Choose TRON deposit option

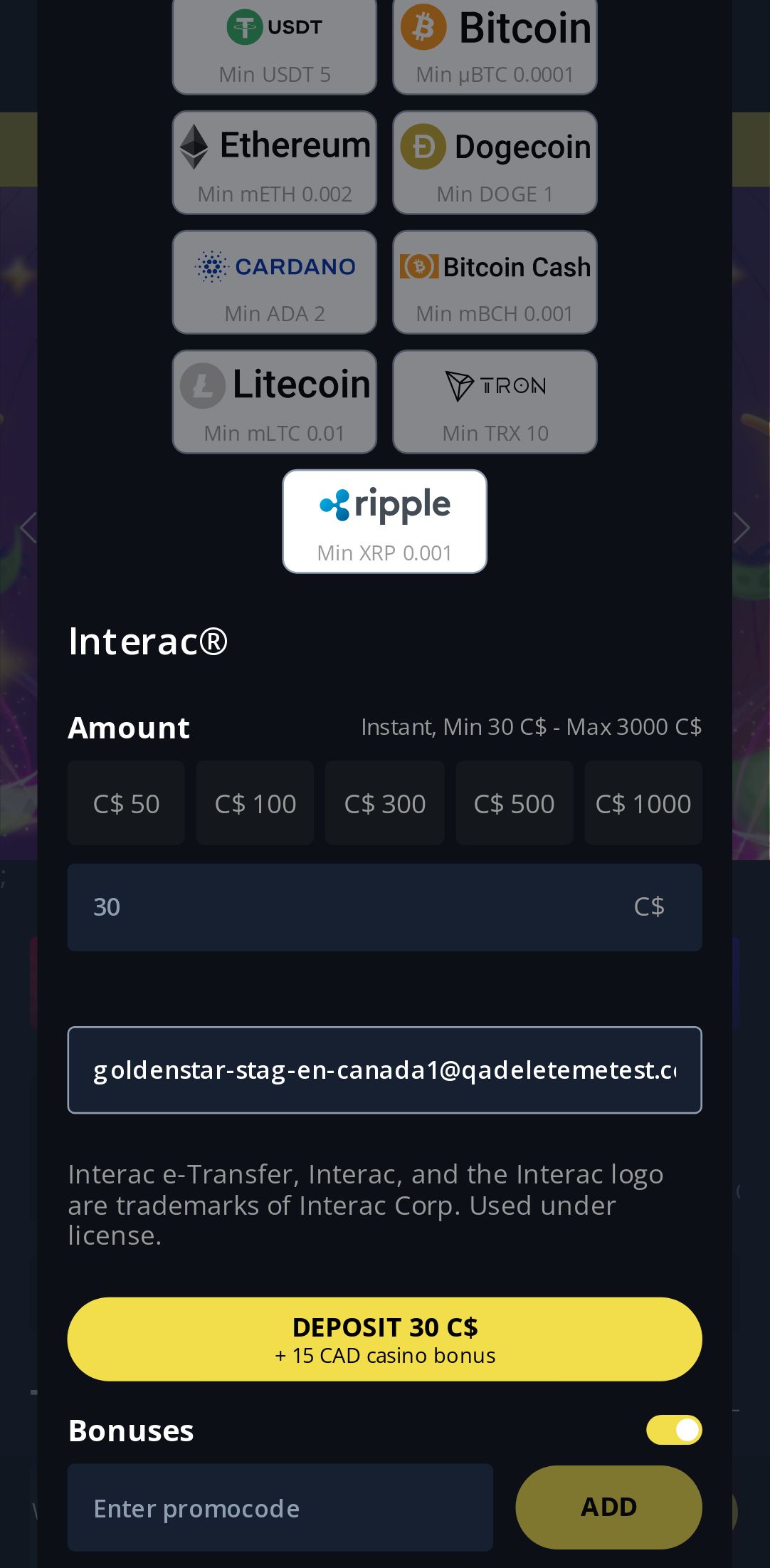click(495, 402)
